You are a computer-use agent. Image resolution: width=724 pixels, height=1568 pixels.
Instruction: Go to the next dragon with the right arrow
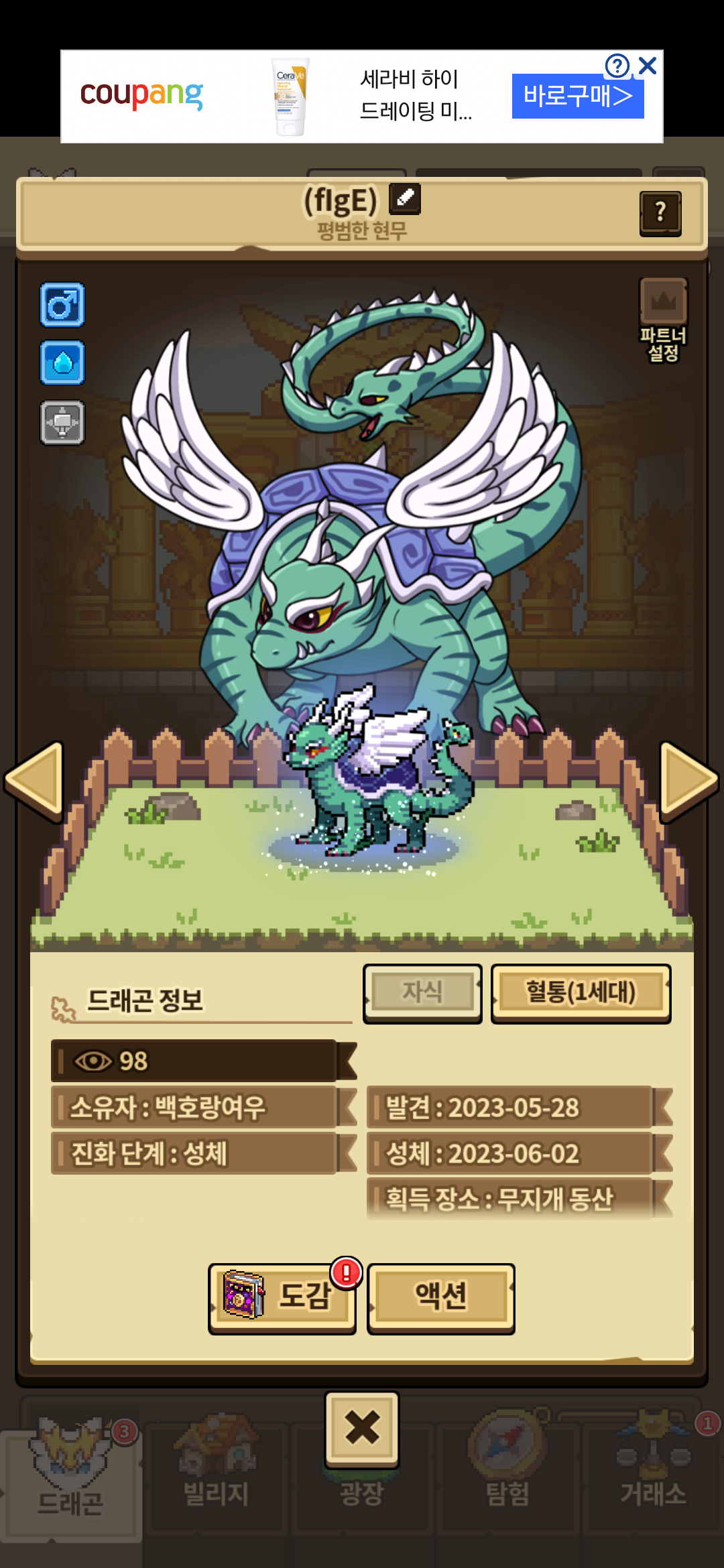point(689,781)
